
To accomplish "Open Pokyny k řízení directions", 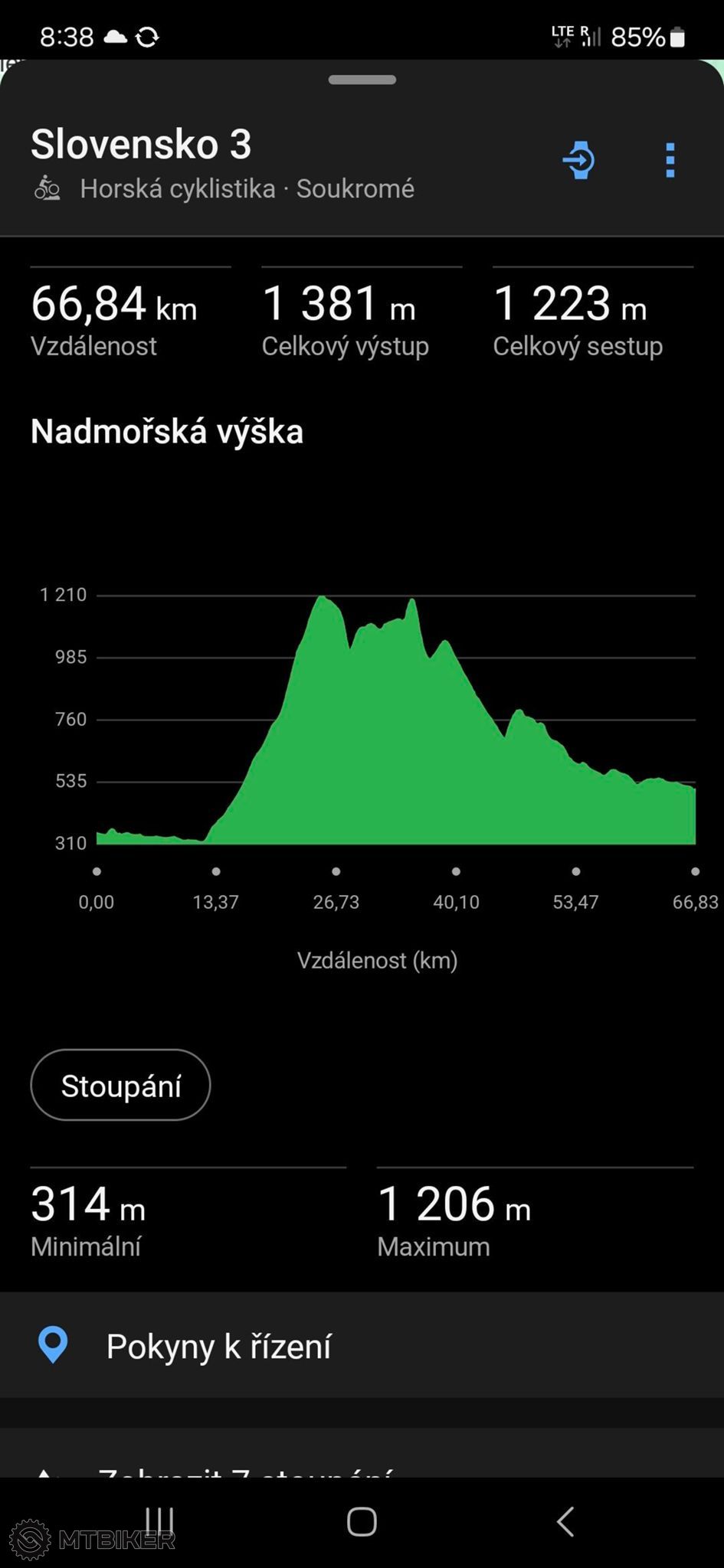I will point(362,1345).
